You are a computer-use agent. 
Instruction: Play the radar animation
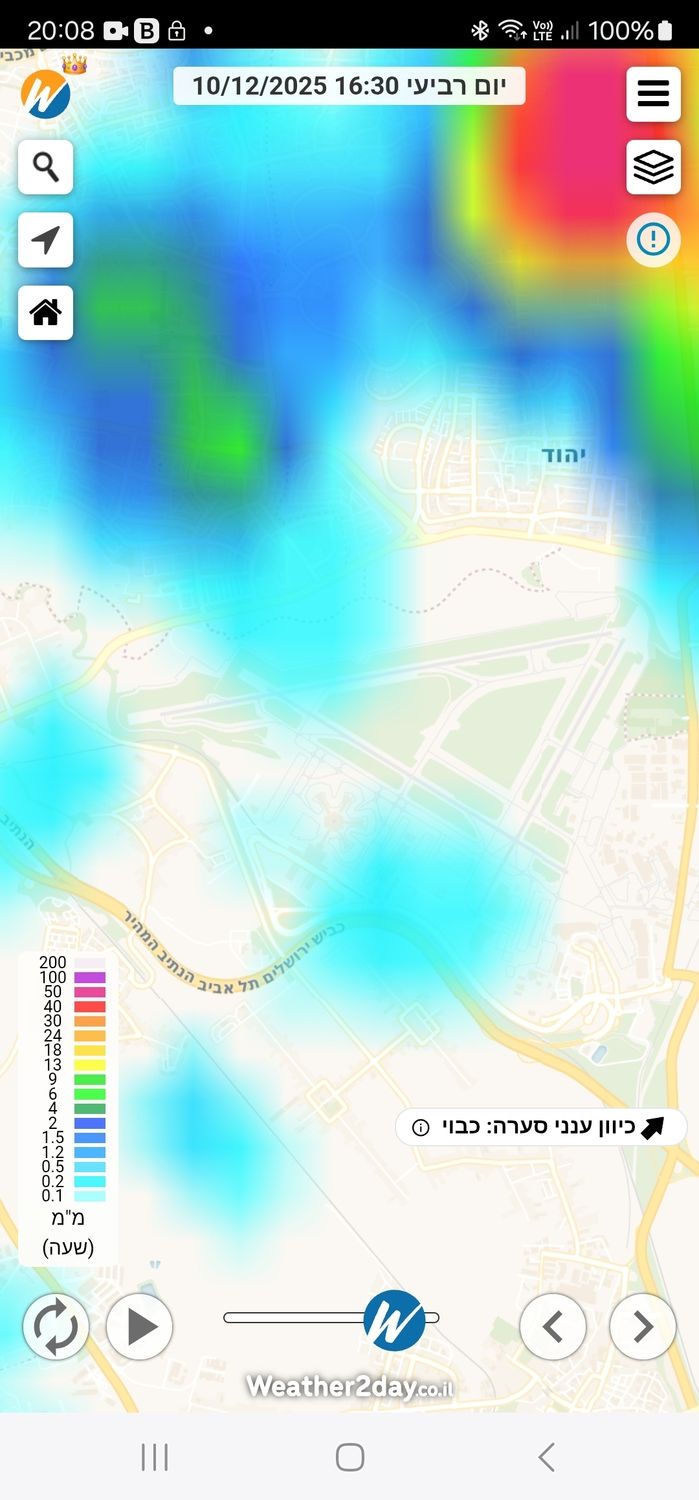point(140,1327)
